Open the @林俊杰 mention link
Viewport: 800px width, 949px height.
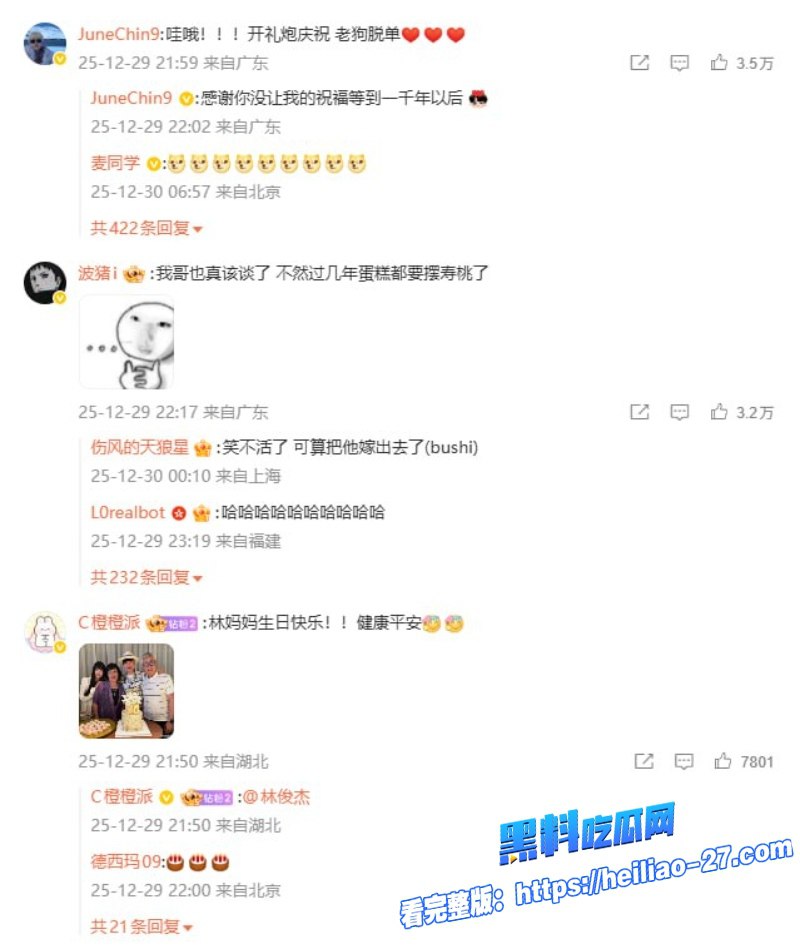click(x=277, y=796)
